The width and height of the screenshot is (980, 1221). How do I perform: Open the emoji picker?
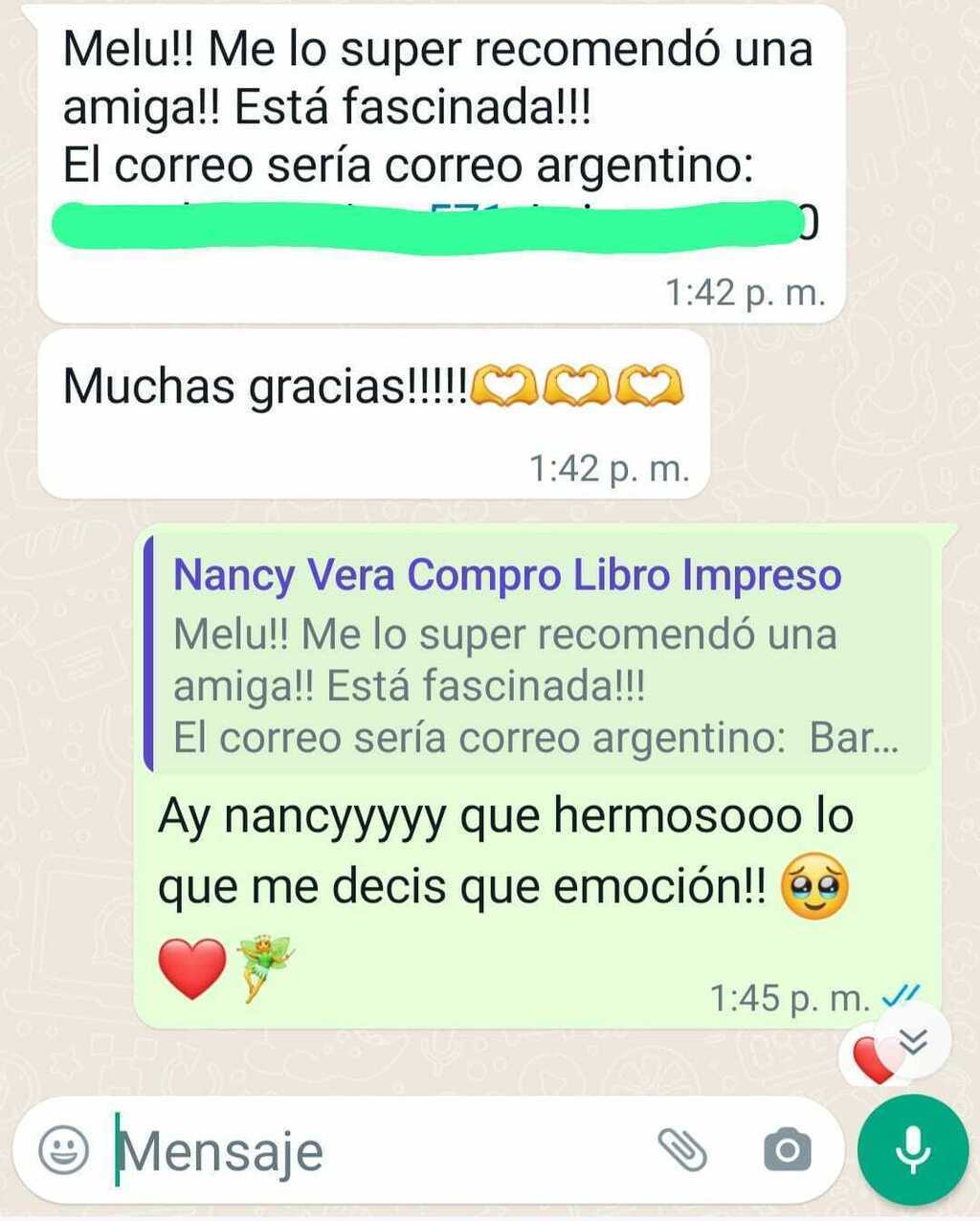pyautogui.click(x=63, y=1149)
